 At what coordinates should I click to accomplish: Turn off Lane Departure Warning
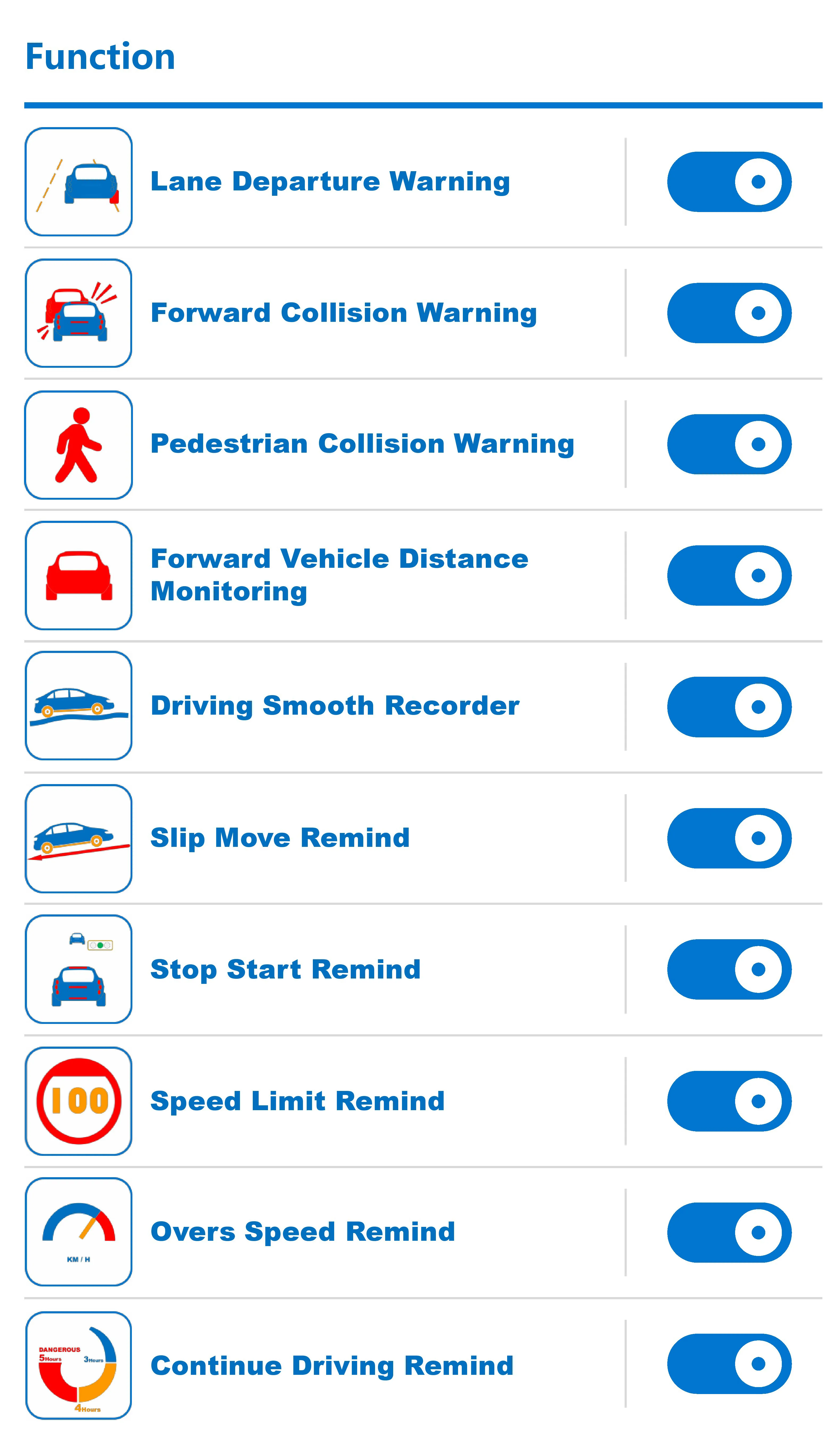[x=729, y=182]
